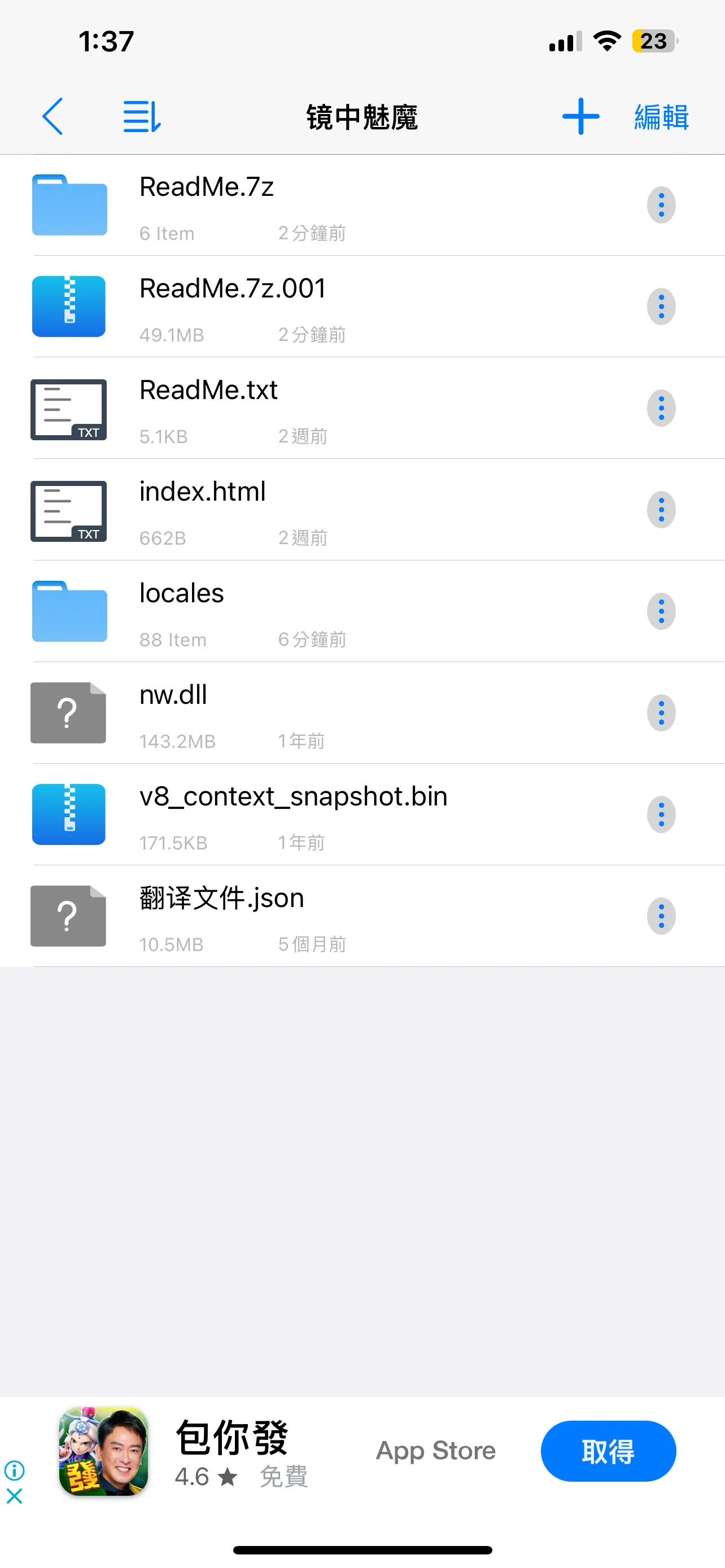Screen dimensions: 725x1568
Task: Open the locales folder
Action: 362,612
